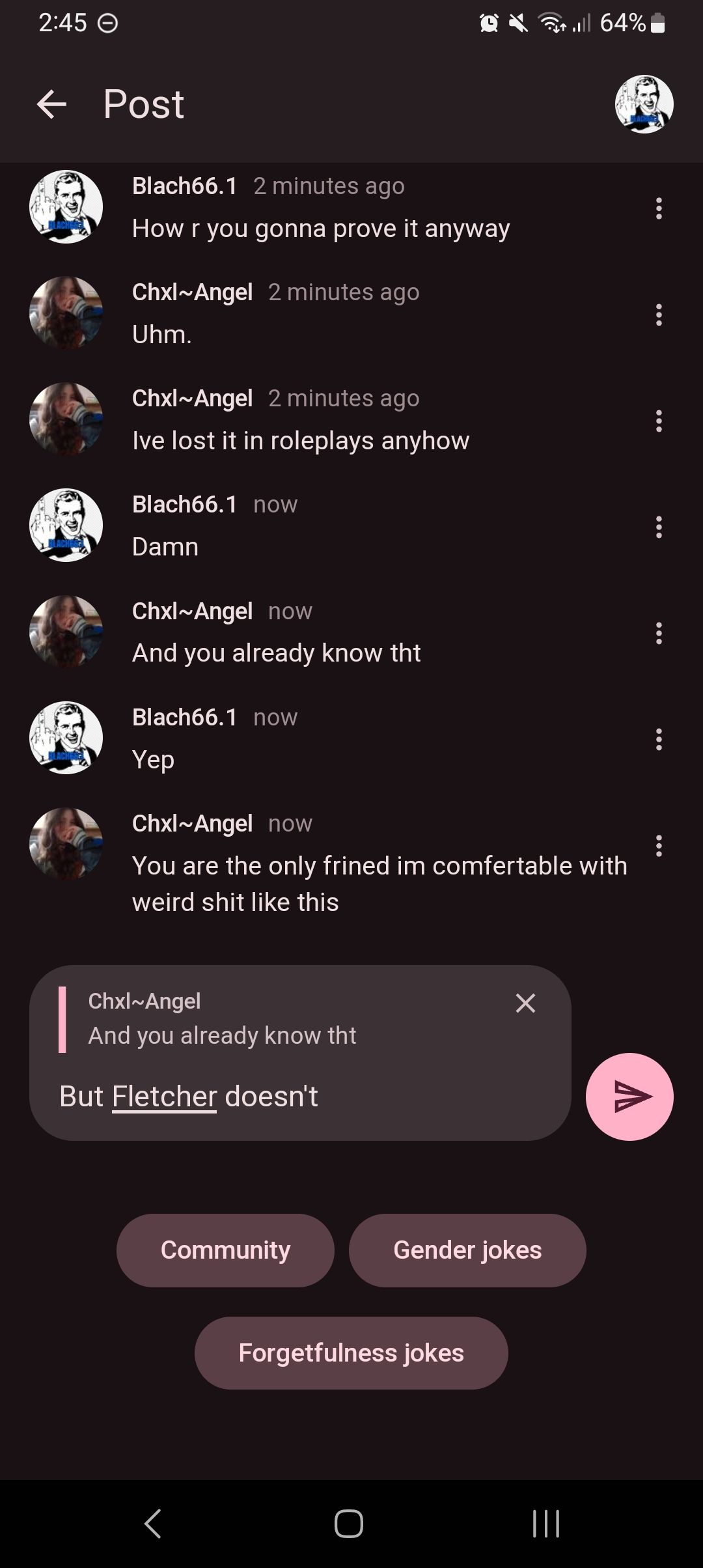This screenshot has height=1568, width=703.
Task: Open options for the "Uhm." comment
Action: [x=659, y=315]
